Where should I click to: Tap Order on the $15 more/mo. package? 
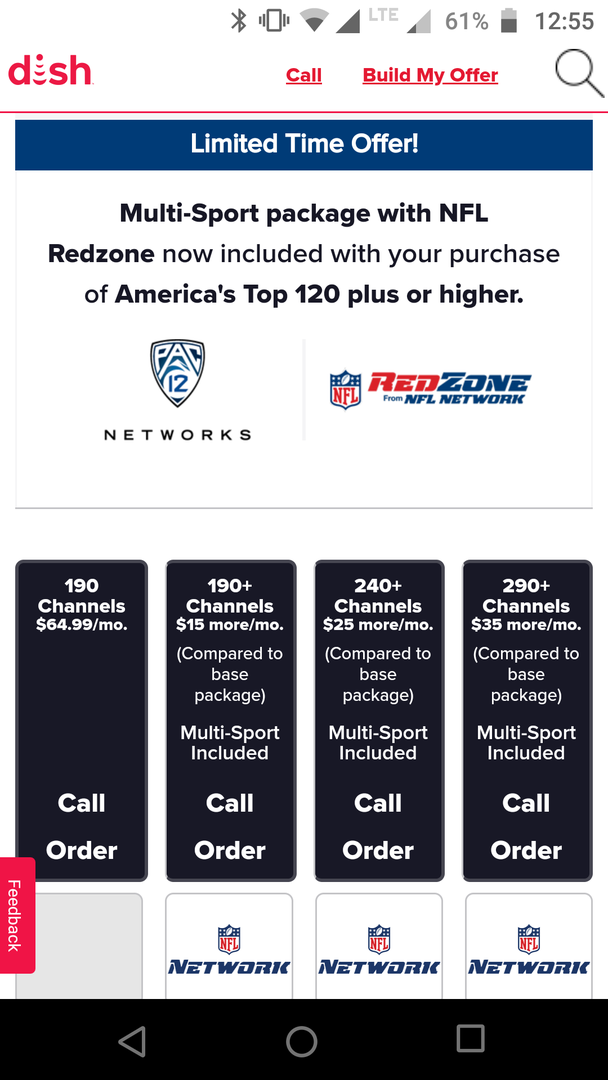click(x=230, y=850)
